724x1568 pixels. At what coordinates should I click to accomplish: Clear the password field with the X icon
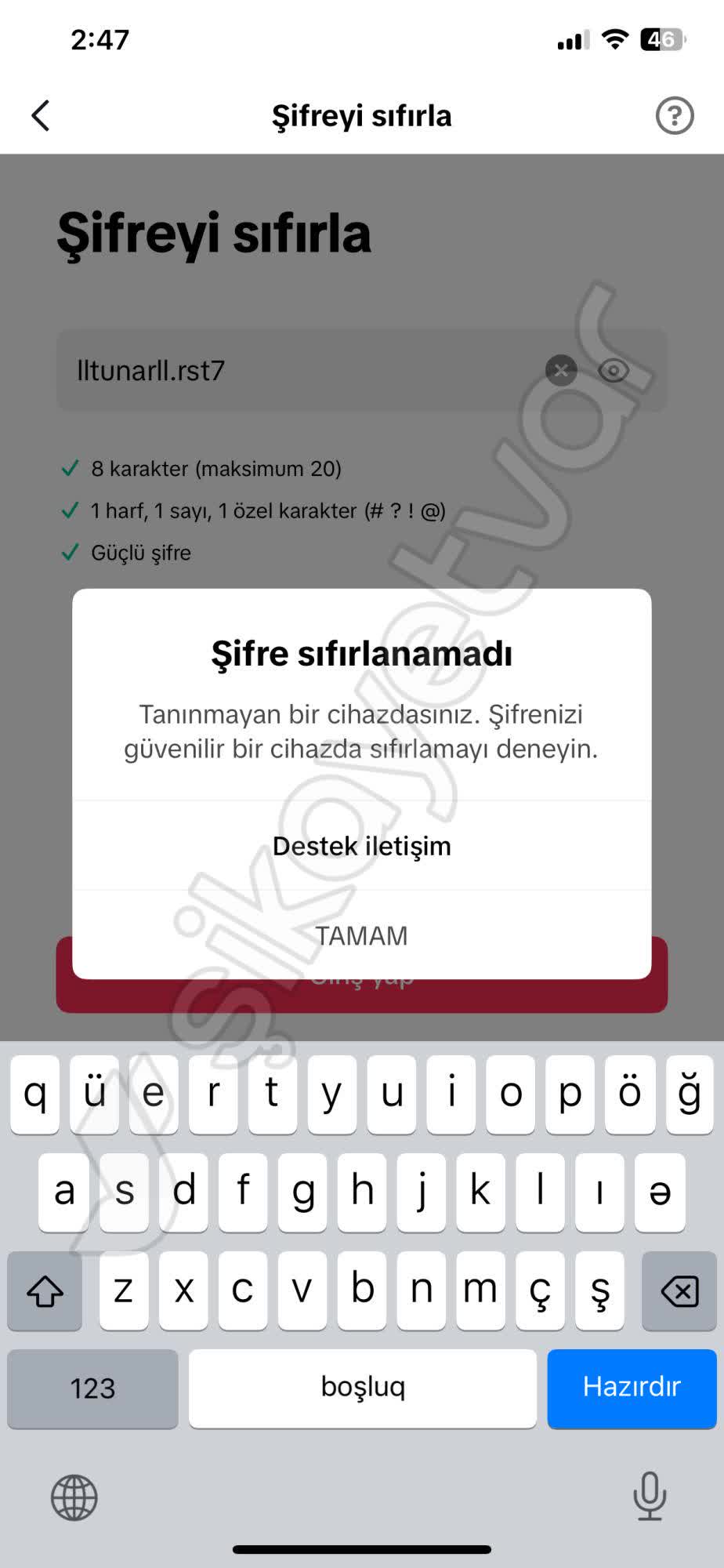(x=561, y=371)
